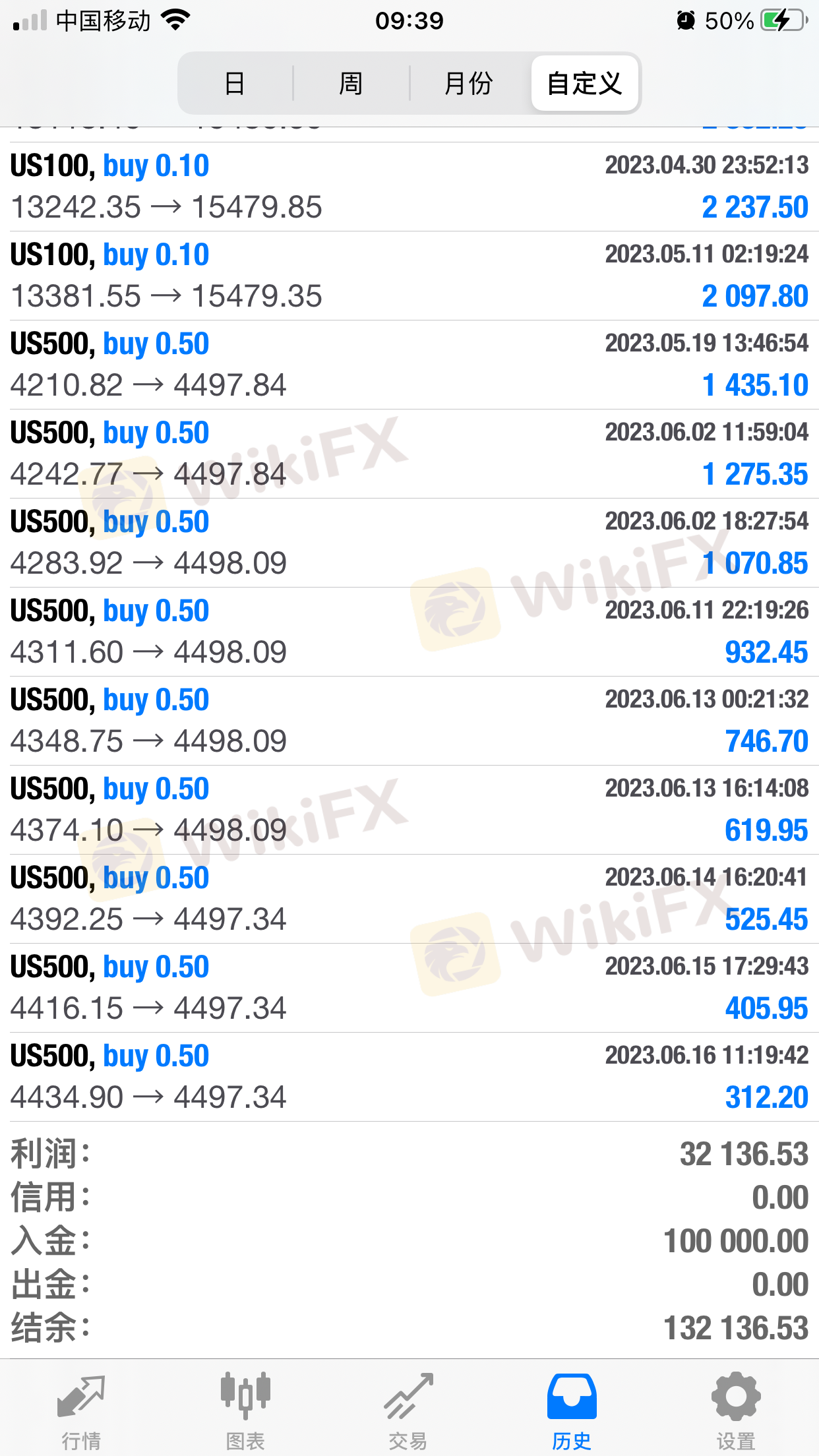View details of US500 trade at 4283.92
Image resolution: width=819 pixels, height=1456 pixels.
click(409, 543)
